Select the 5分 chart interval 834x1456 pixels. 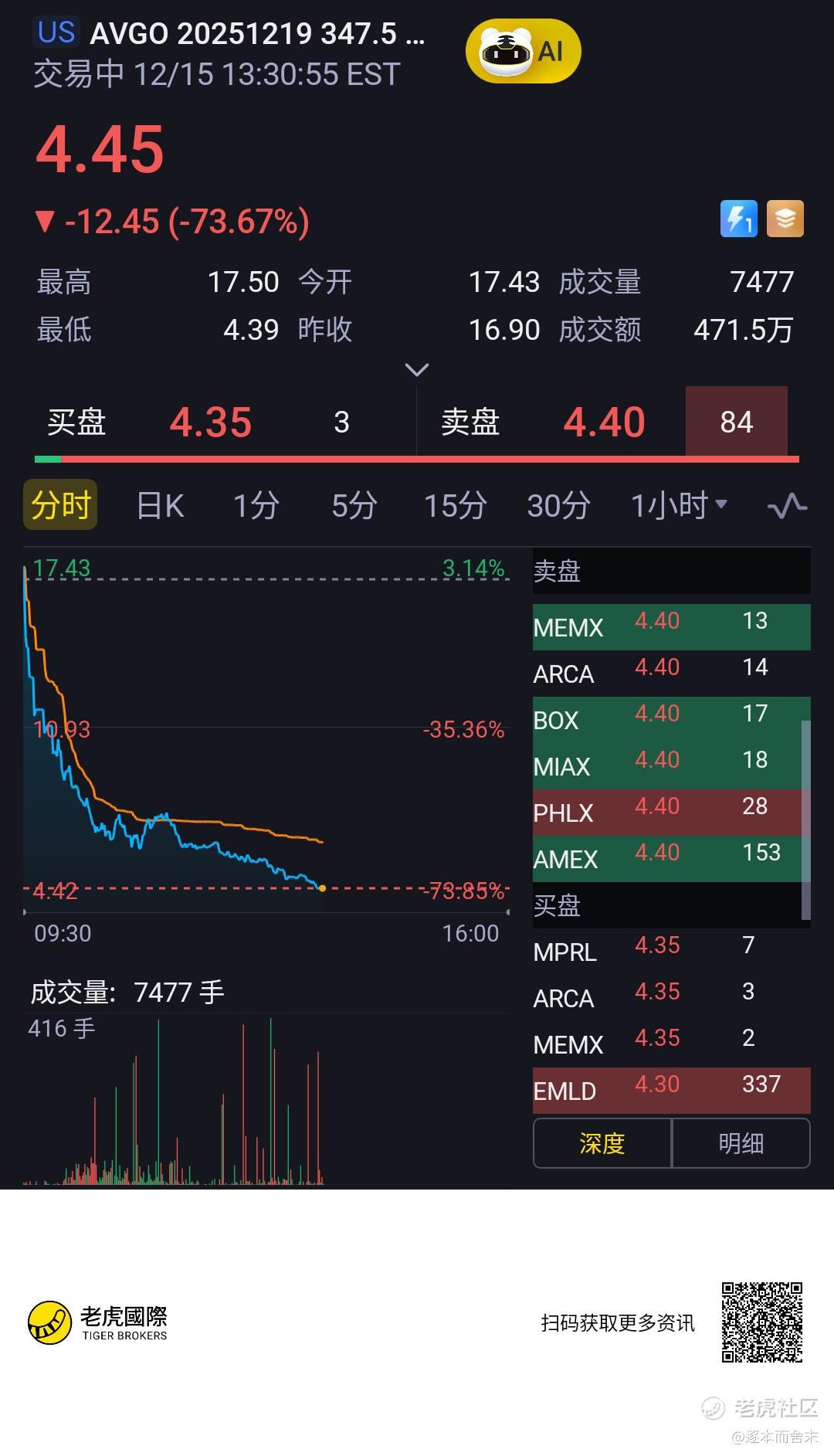click(354, 506)
